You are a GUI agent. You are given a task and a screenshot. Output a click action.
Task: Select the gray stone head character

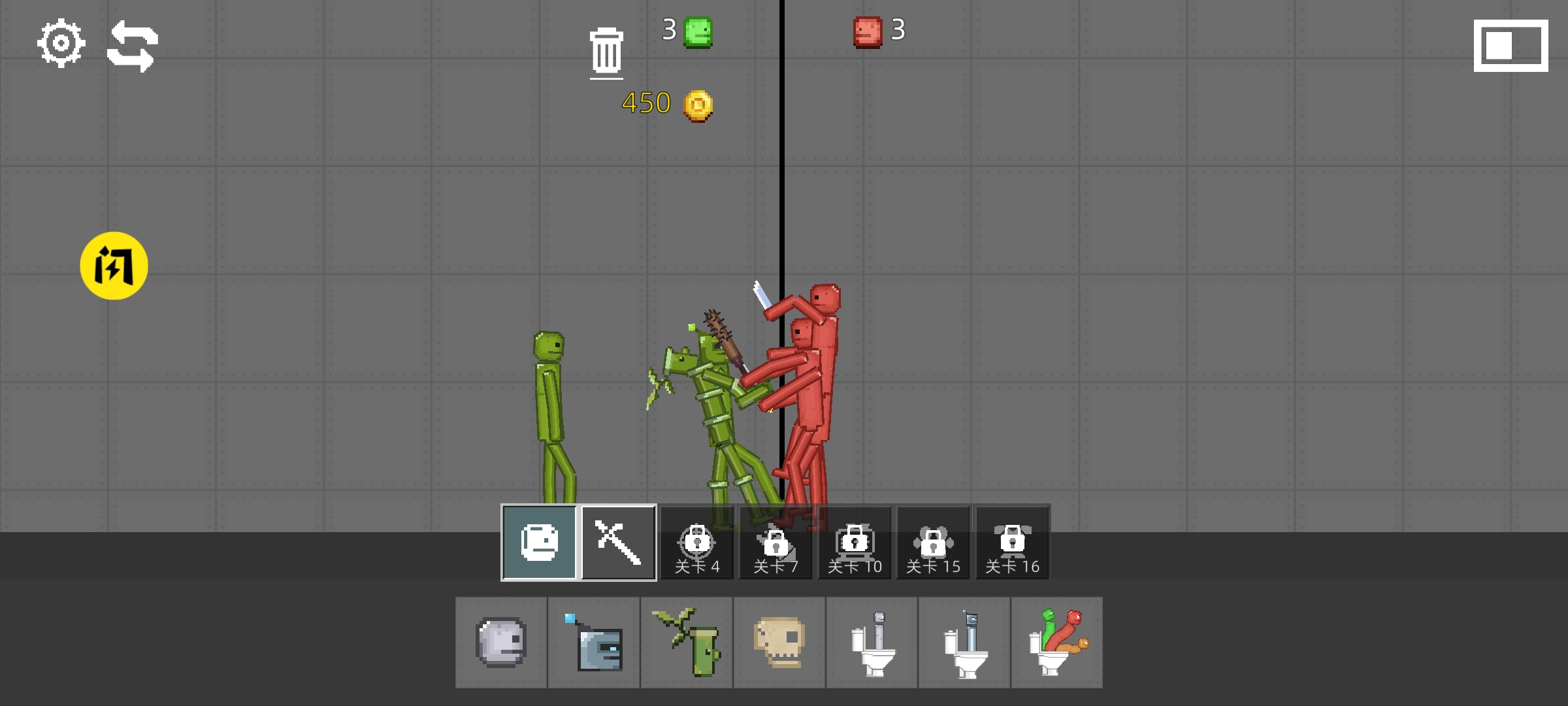click(x=501, y=643)
